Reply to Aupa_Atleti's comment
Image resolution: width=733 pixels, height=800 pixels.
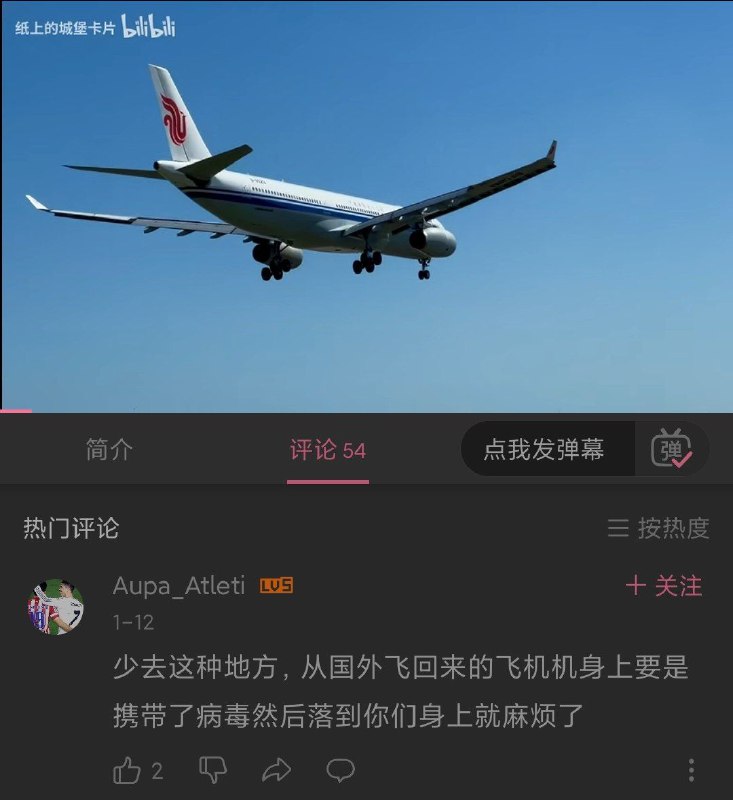click(x=341, y=770)
